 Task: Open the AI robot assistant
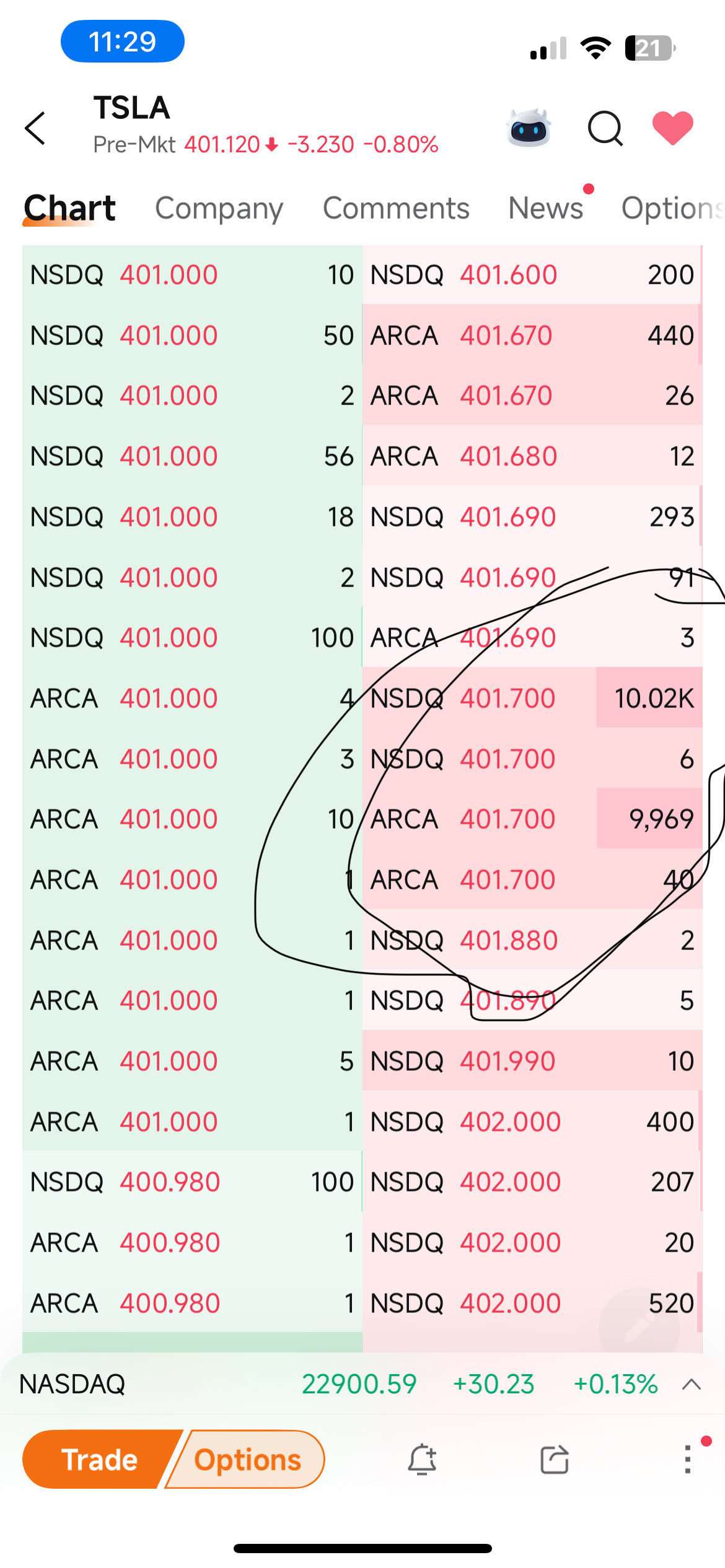[528, 128]
